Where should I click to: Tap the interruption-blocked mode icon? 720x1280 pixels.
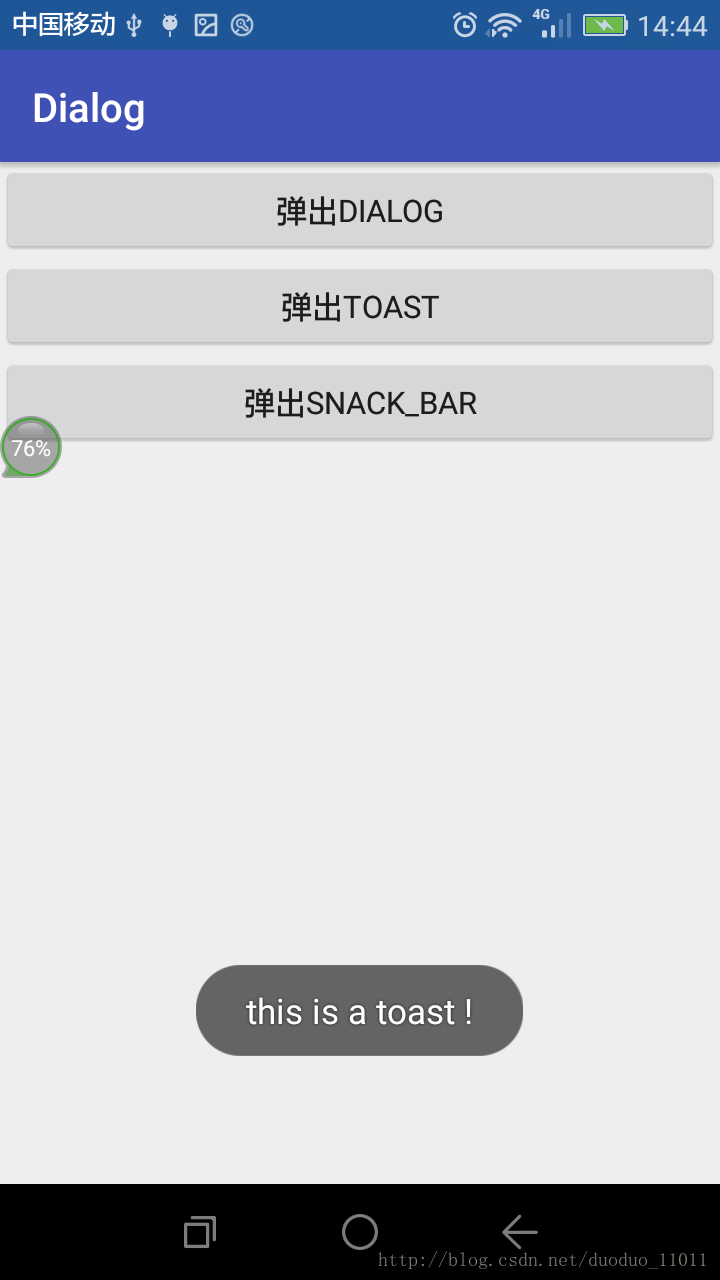coord(242,24)
